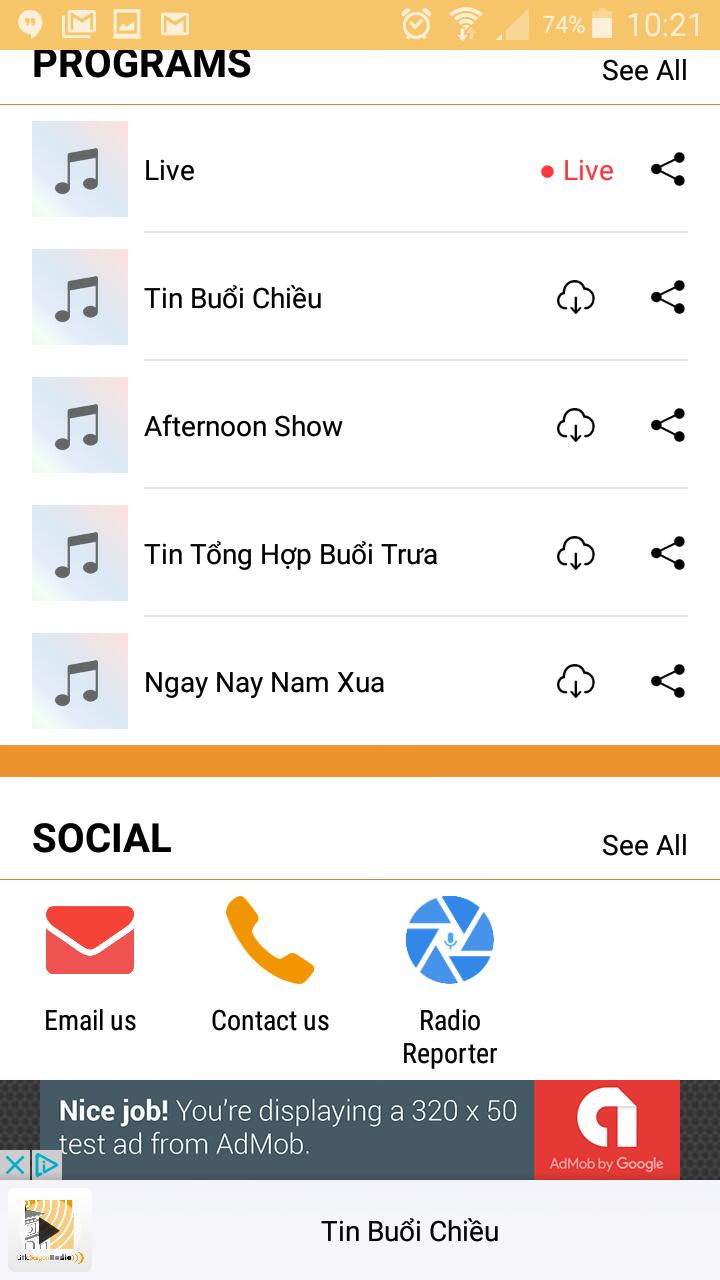Tap the Email us envelope icon

[x=89, y=939]
